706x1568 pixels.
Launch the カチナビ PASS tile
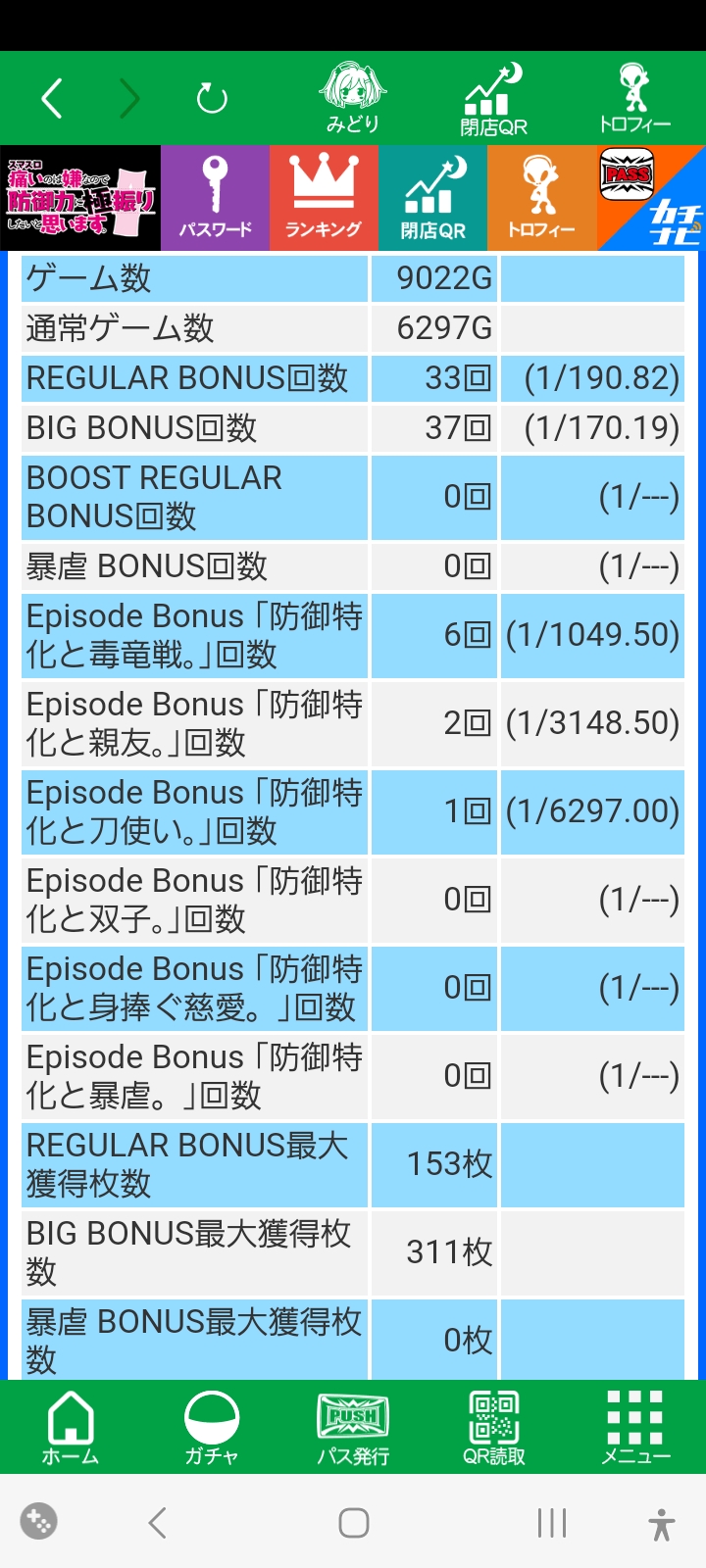(x=650, y=199)
